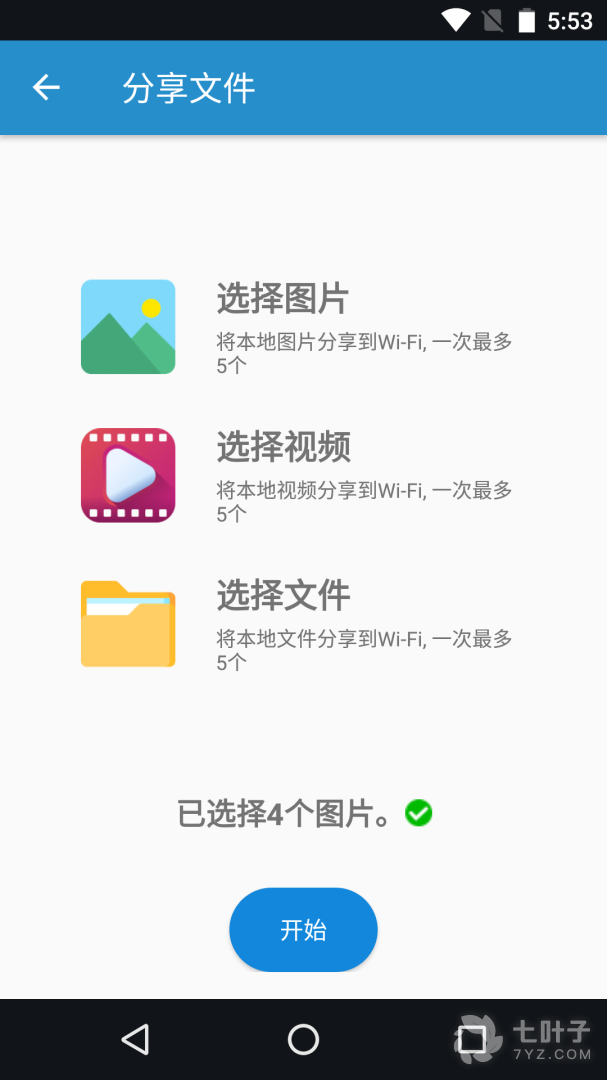Image resolution: width=607 pixels, height=1080 pixels.
Task: Tap the system back triangle
Action: click(x=135, y=1039)
